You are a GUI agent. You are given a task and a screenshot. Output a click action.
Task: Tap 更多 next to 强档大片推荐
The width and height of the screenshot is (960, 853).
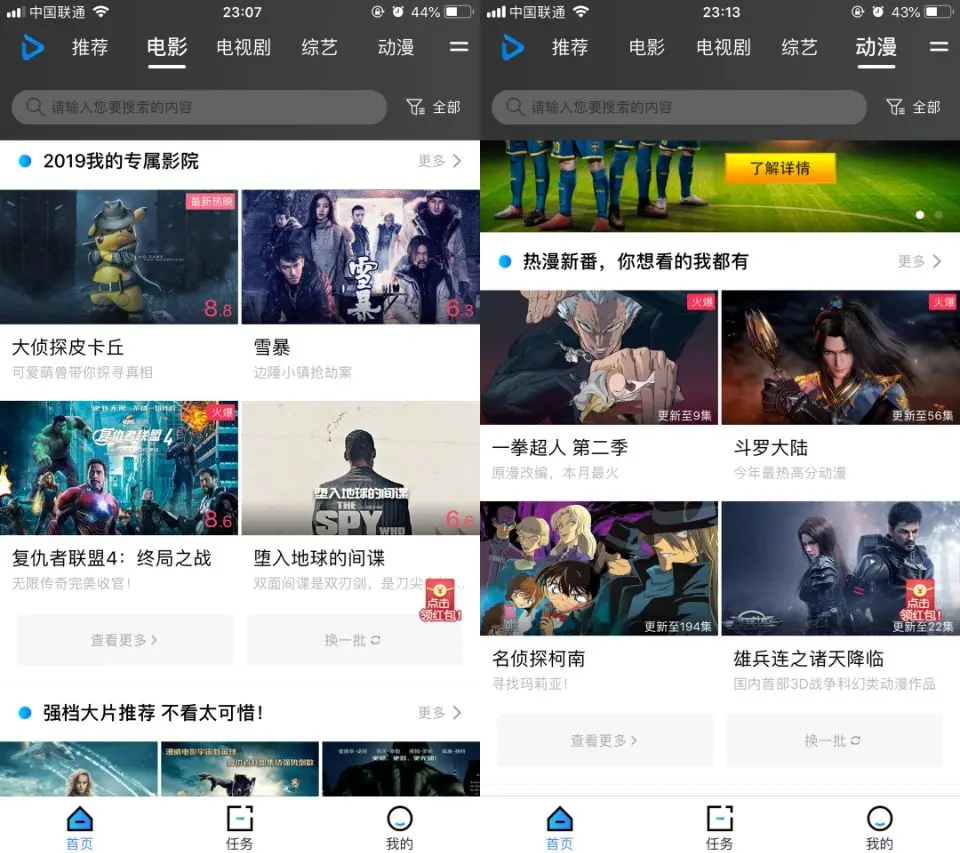[440, 713]
